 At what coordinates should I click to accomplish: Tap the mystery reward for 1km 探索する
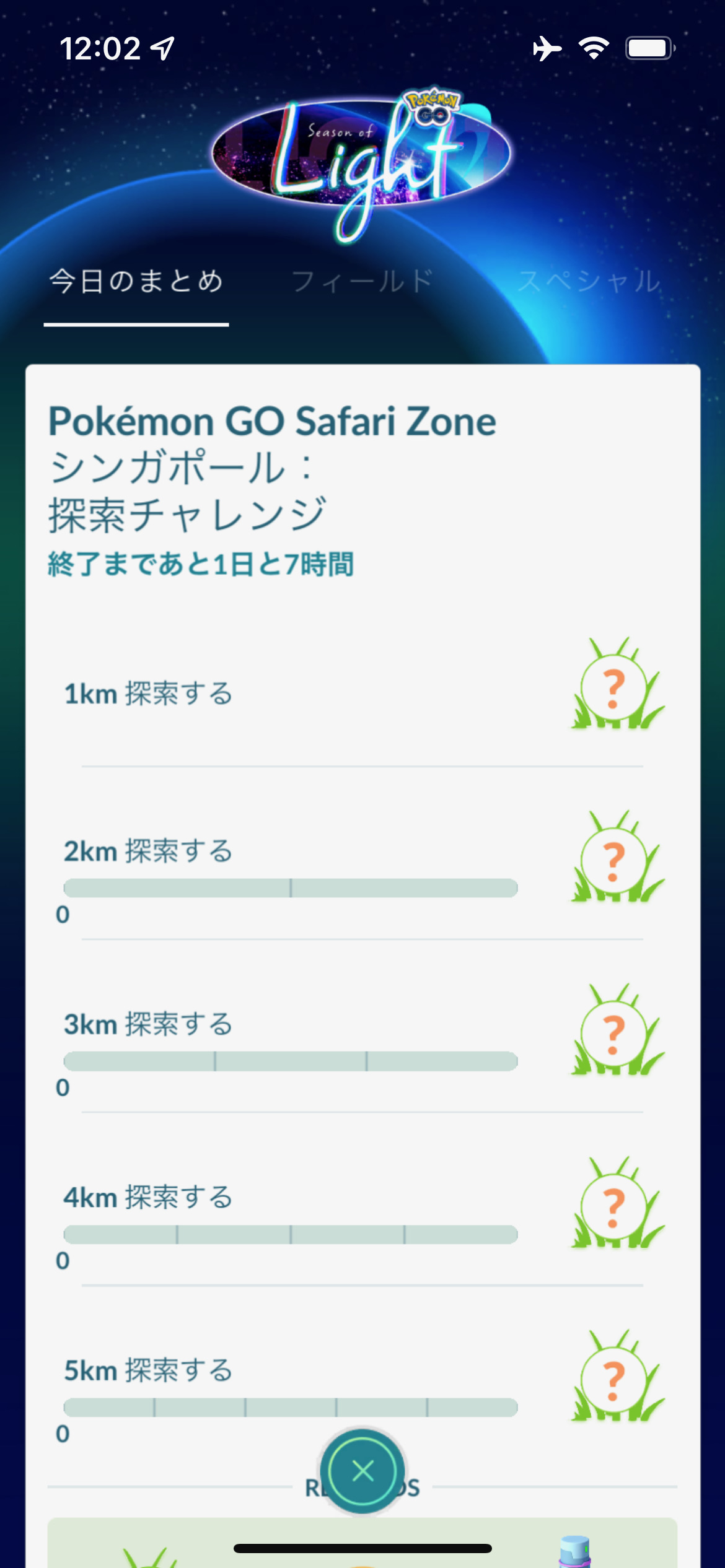pos(617,684)
